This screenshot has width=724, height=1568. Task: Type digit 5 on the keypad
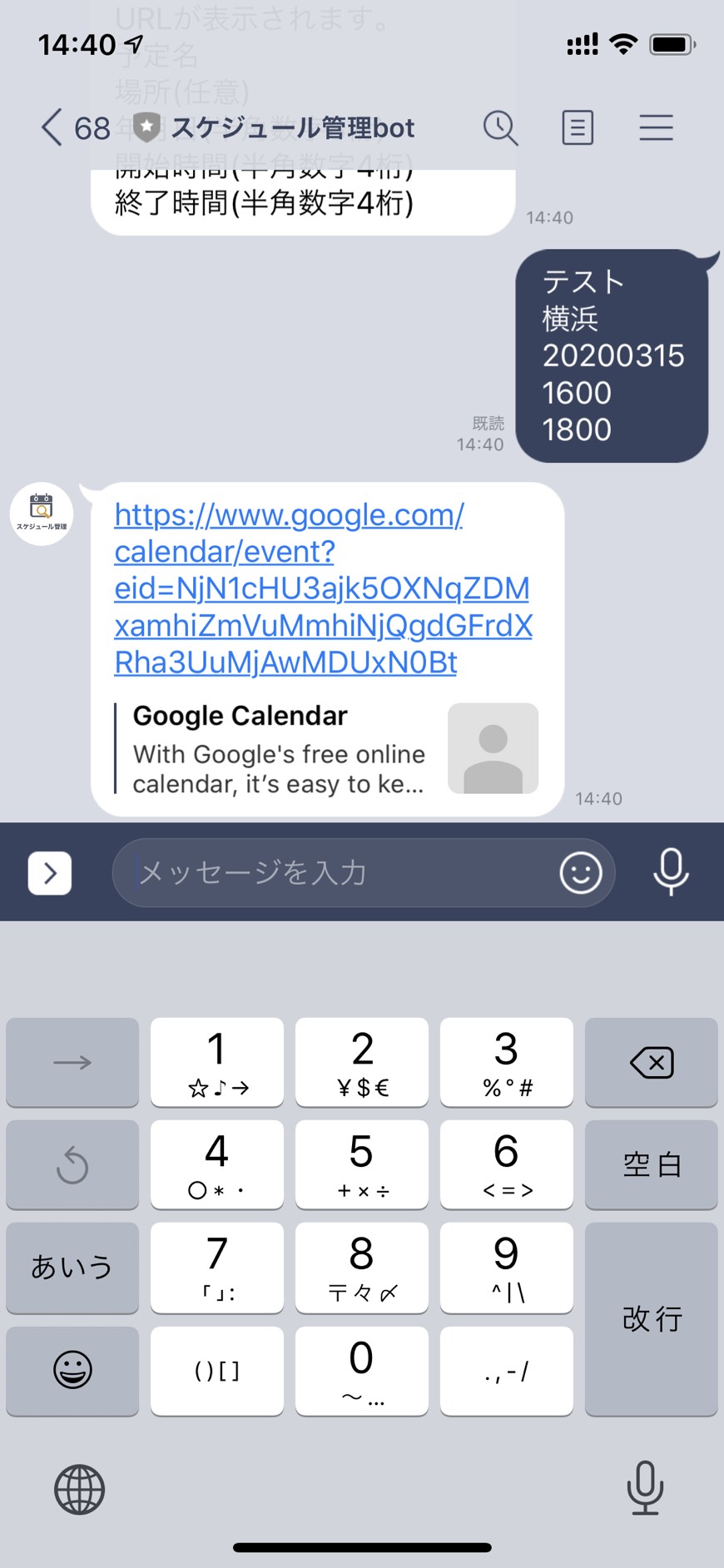361,1164
